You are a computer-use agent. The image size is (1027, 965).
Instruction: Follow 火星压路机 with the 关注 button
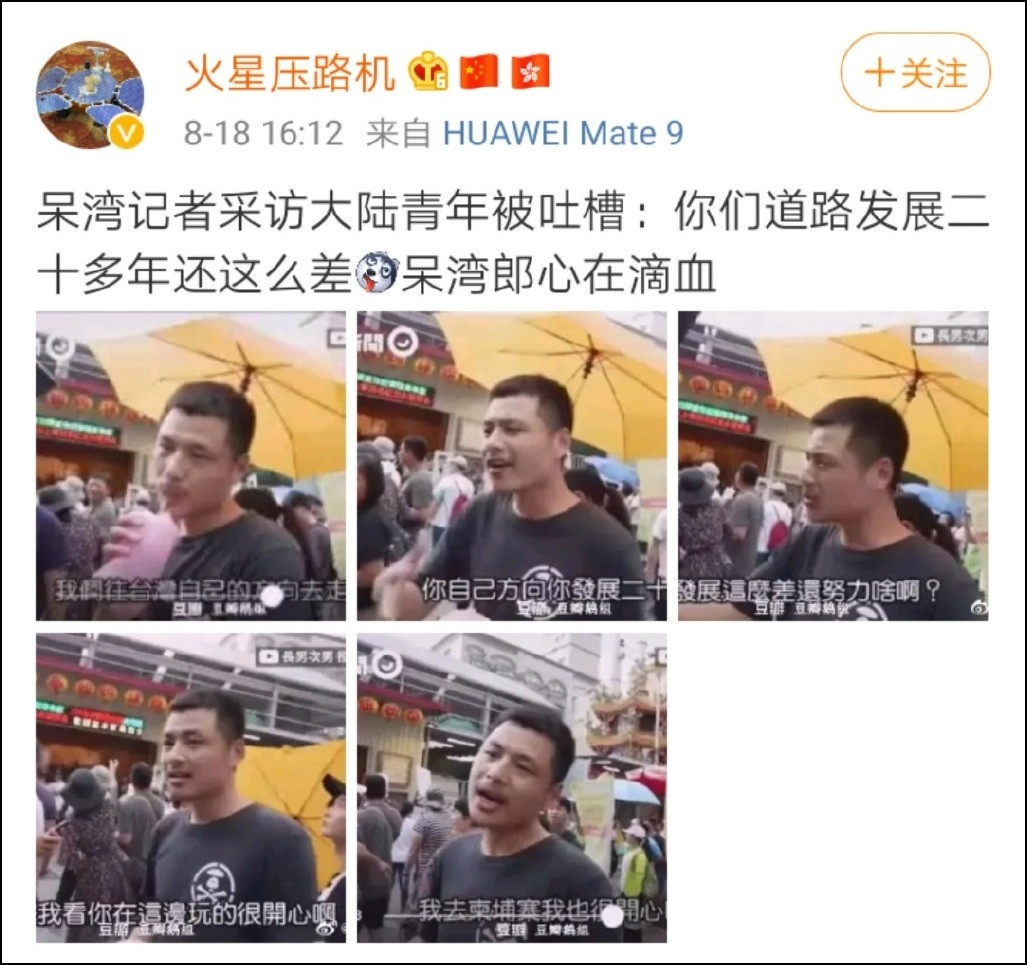pos(915,74)
